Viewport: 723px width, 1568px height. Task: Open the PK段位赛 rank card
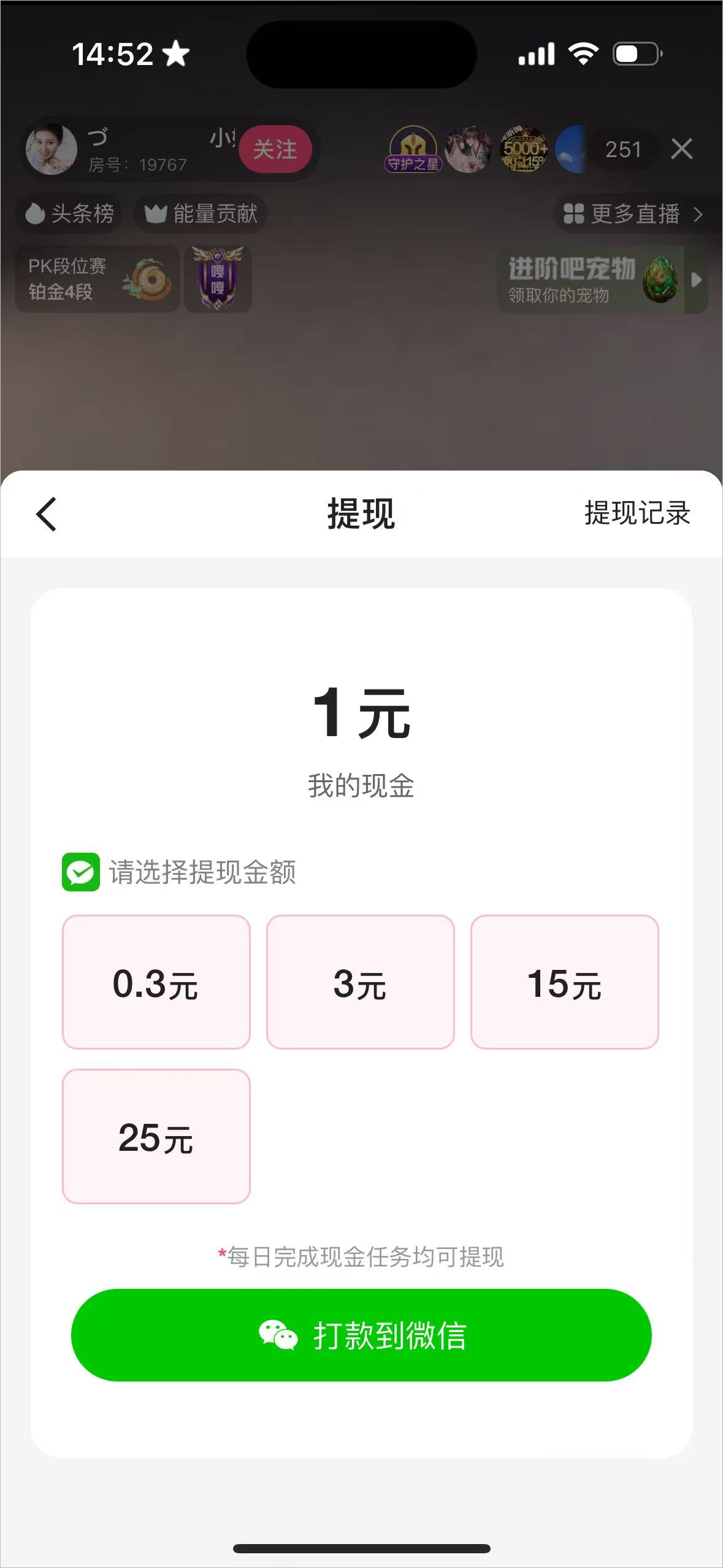97,279
